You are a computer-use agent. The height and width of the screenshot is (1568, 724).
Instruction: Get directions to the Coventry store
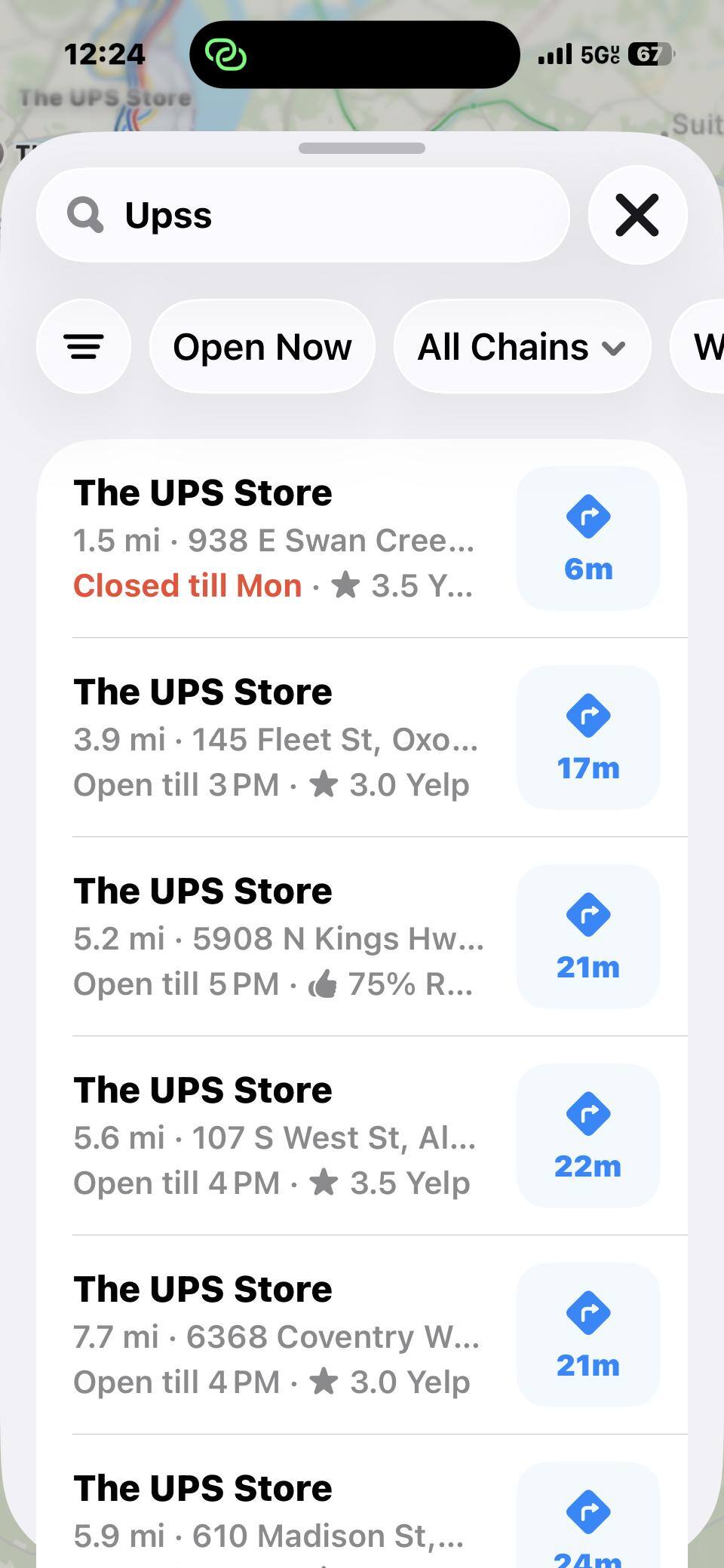pyautogui.click(x=588, y=1335)
